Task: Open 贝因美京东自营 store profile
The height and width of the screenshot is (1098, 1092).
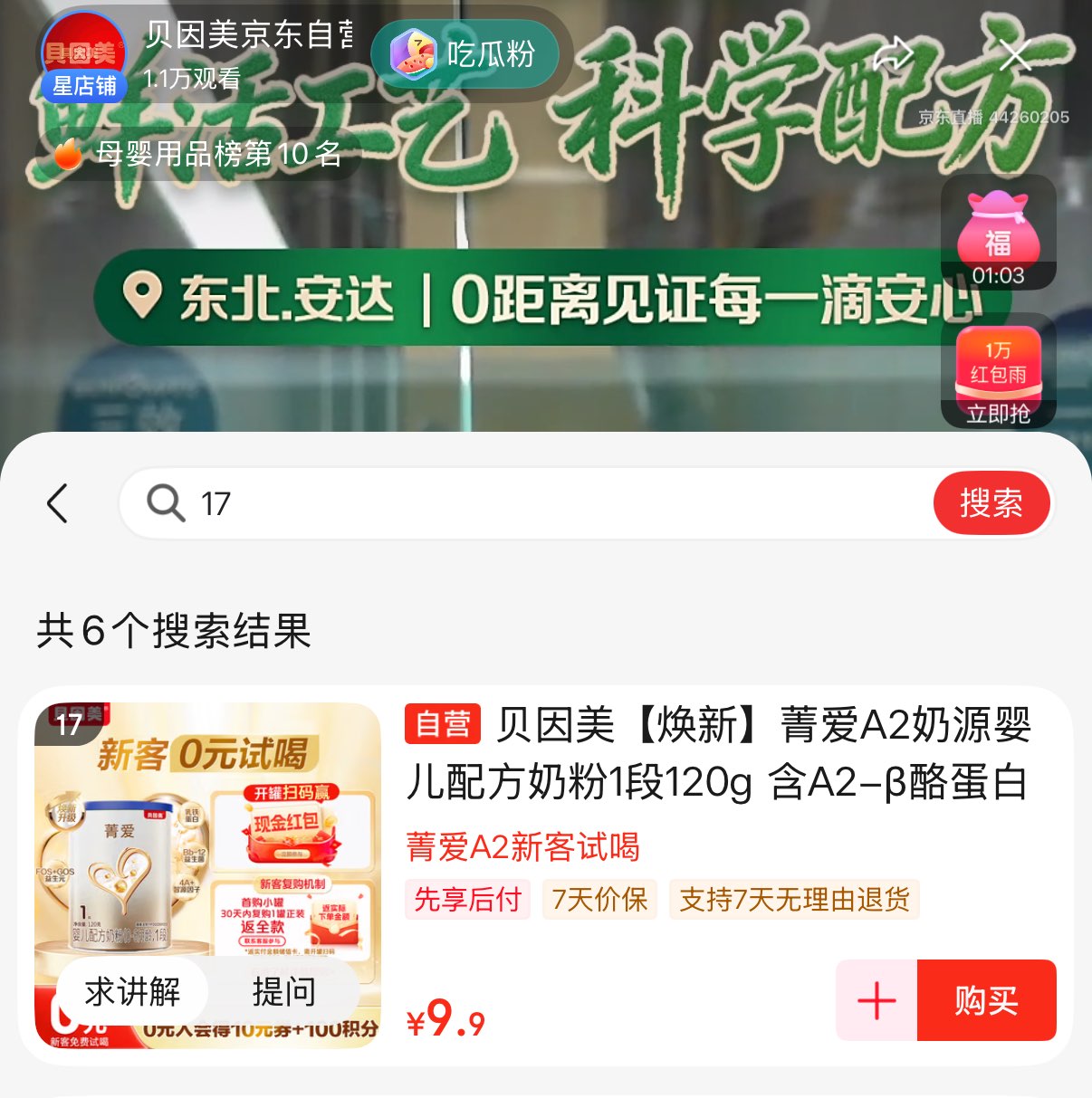Action: pyautogui.click(x=83, y=55)
